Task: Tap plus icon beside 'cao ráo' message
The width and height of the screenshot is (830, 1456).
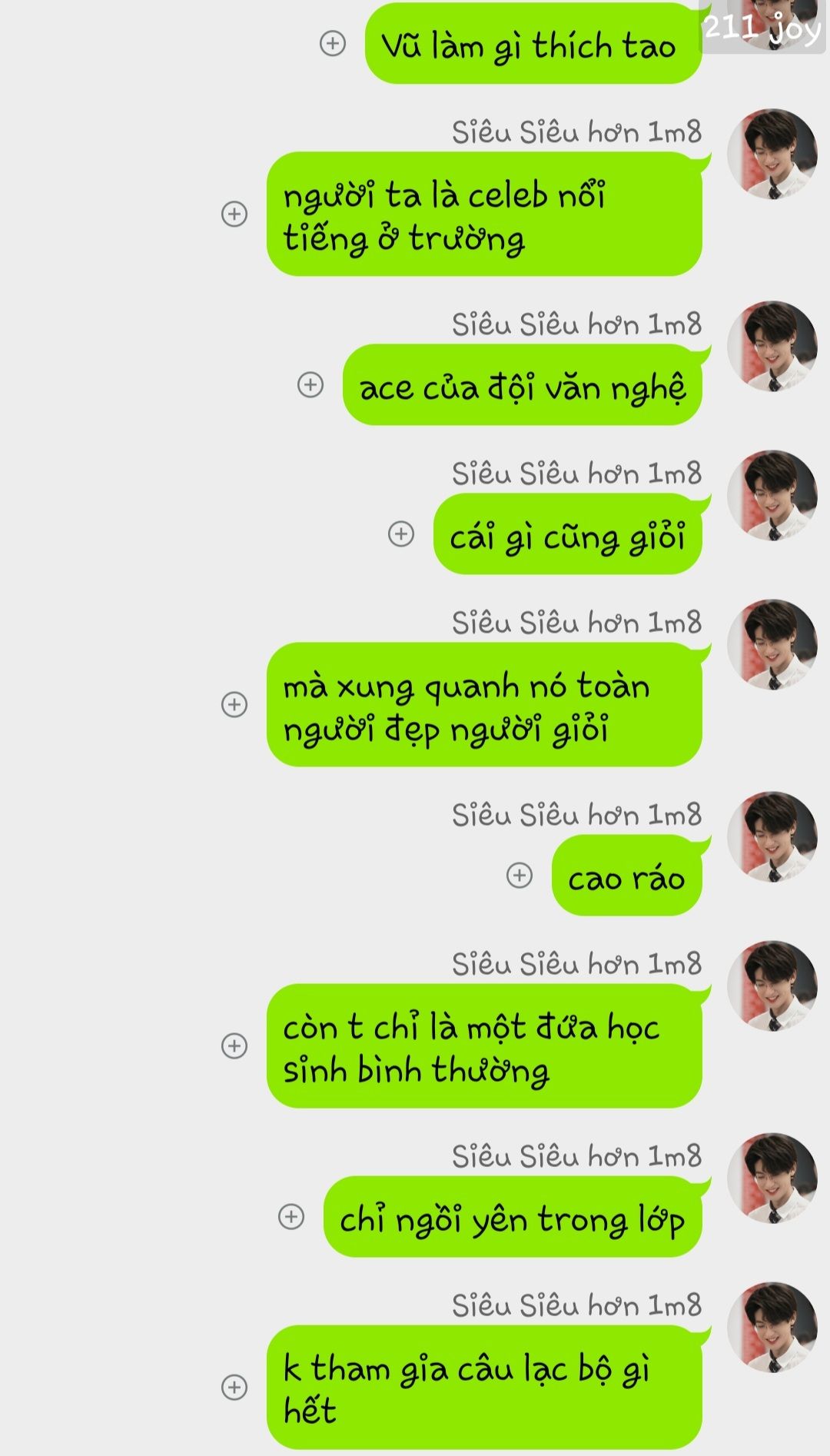Action: click(520, 875)
